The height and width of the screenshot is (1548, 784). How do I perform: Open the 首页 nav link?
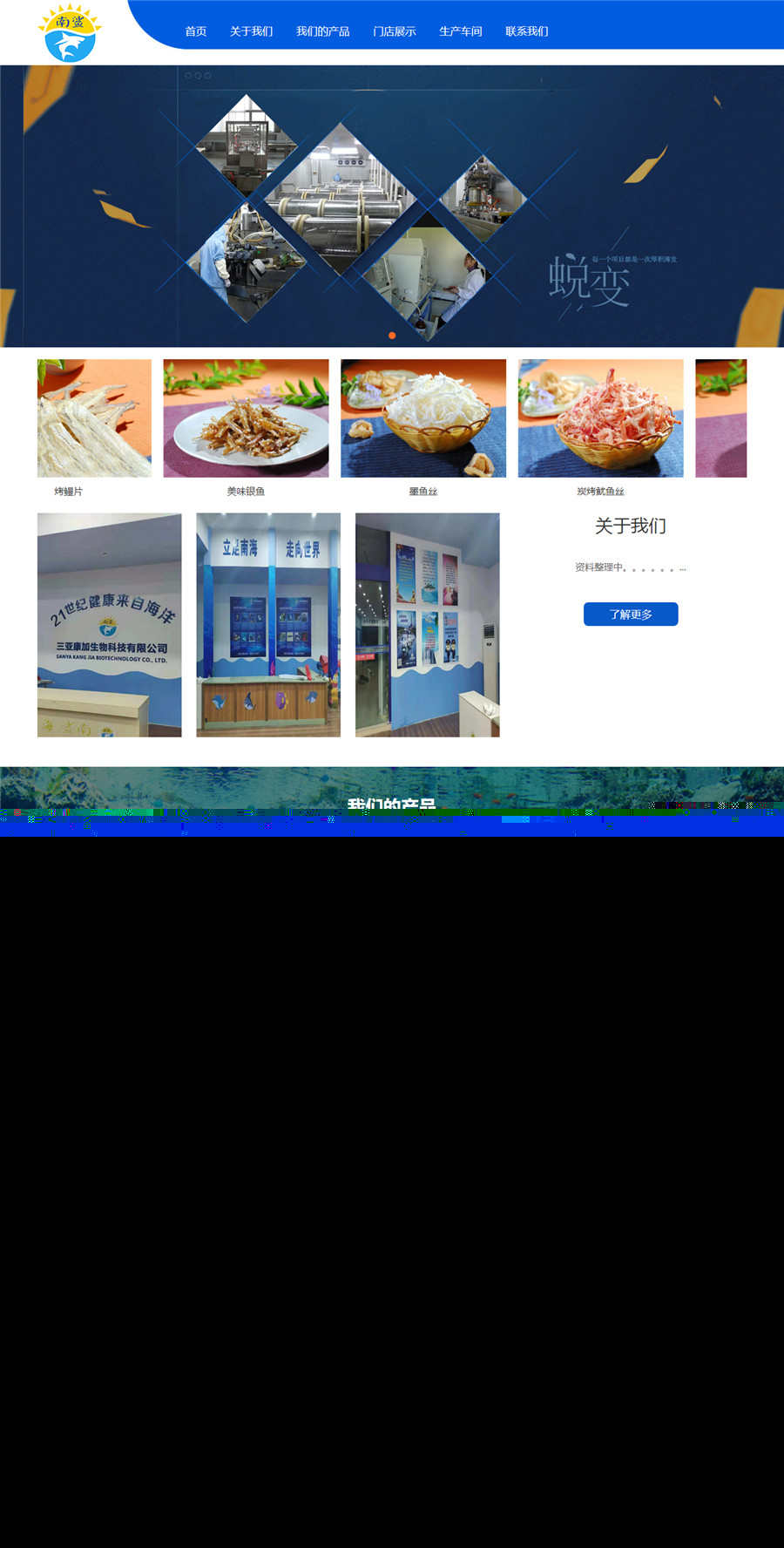(x=195, y=31)
